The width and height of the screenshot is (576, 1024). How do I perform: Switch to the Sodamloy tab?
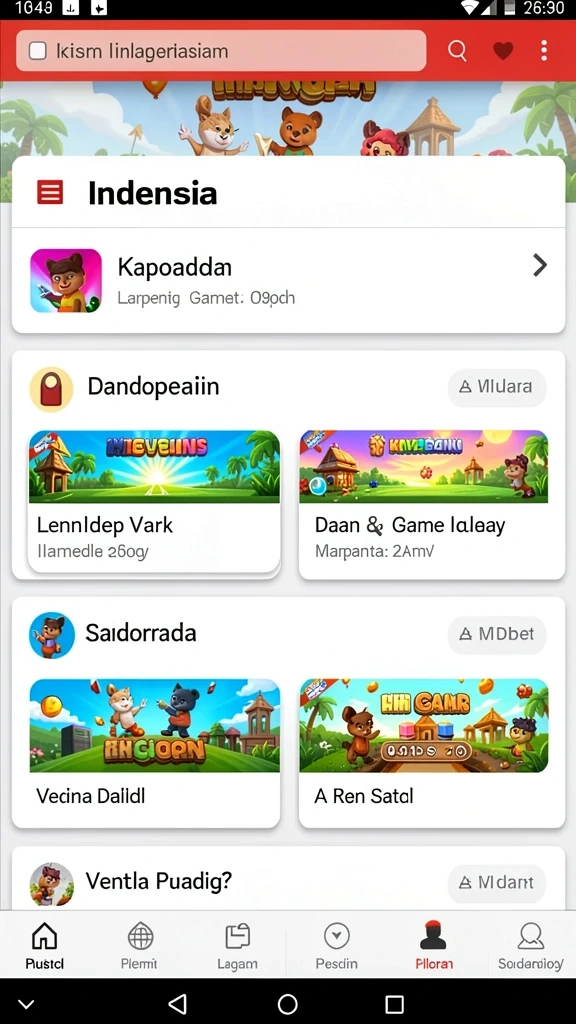(x=530, y=946)
